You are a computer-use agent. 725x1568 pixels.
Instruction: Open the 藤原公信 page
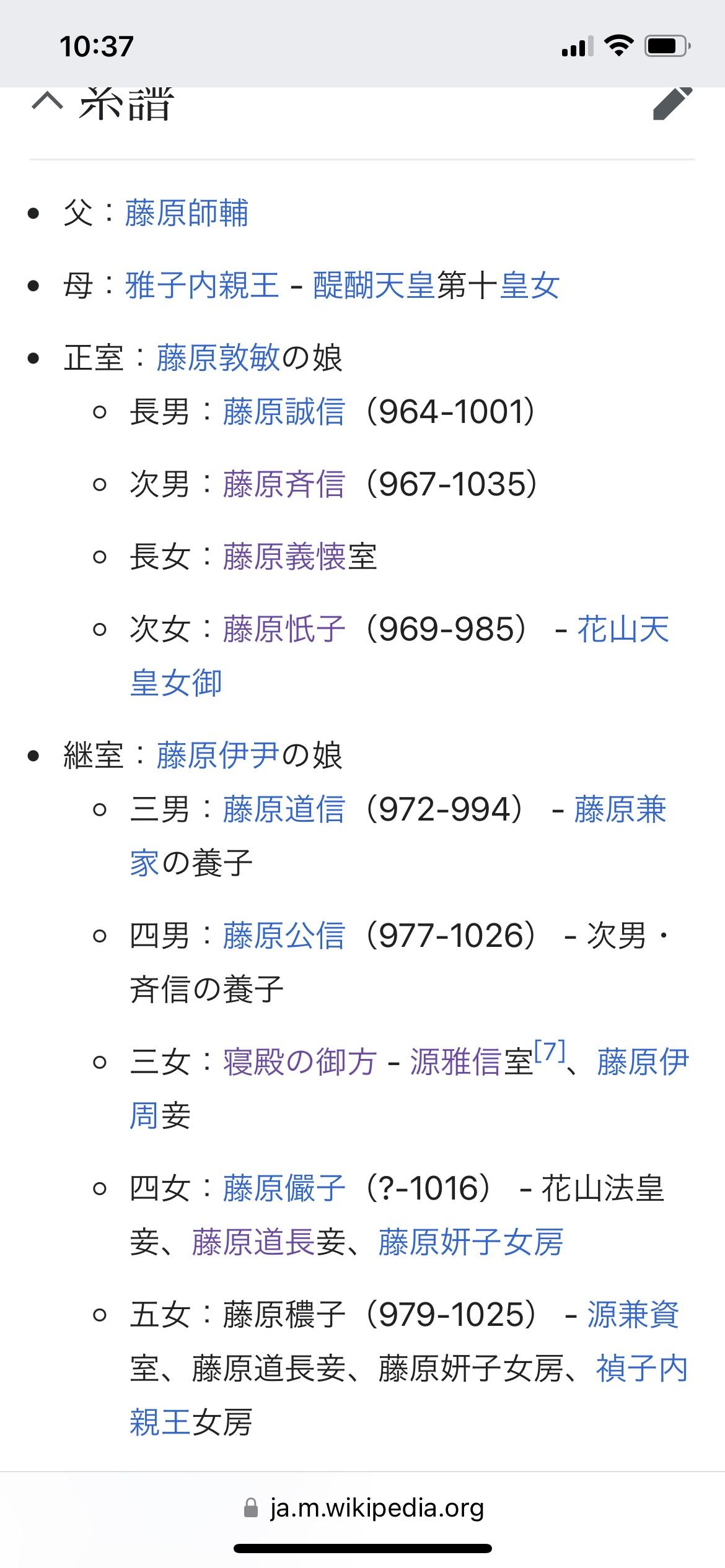[x=284, y=936]
